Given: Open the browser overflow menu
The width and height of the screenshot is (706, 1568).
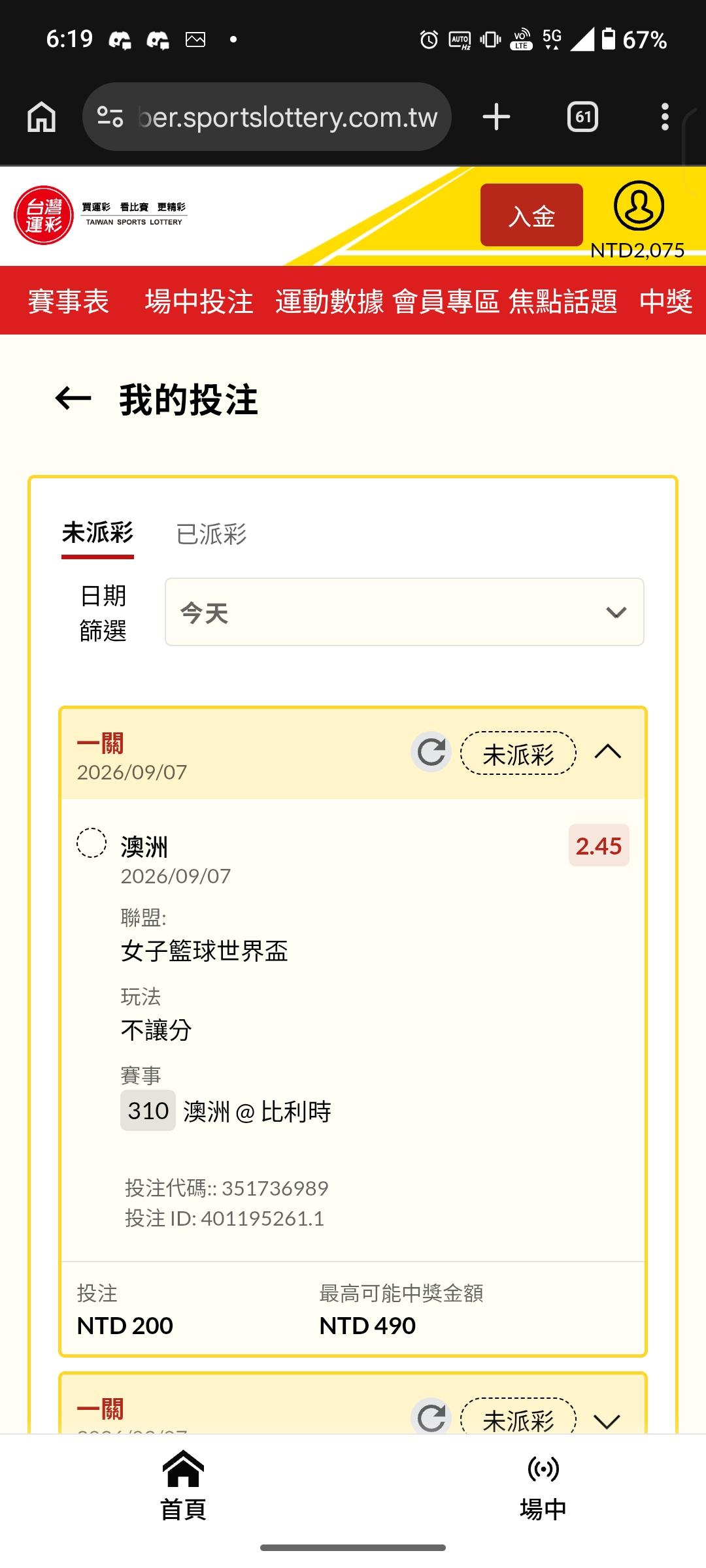Looking at the screenshot, I should click(665, 117).
